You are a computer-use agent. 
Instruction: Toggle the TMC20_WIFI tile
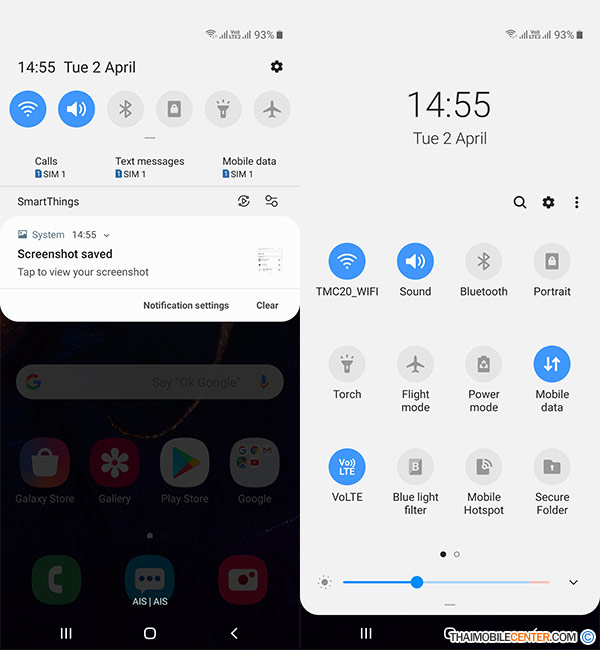pos(347,262)
